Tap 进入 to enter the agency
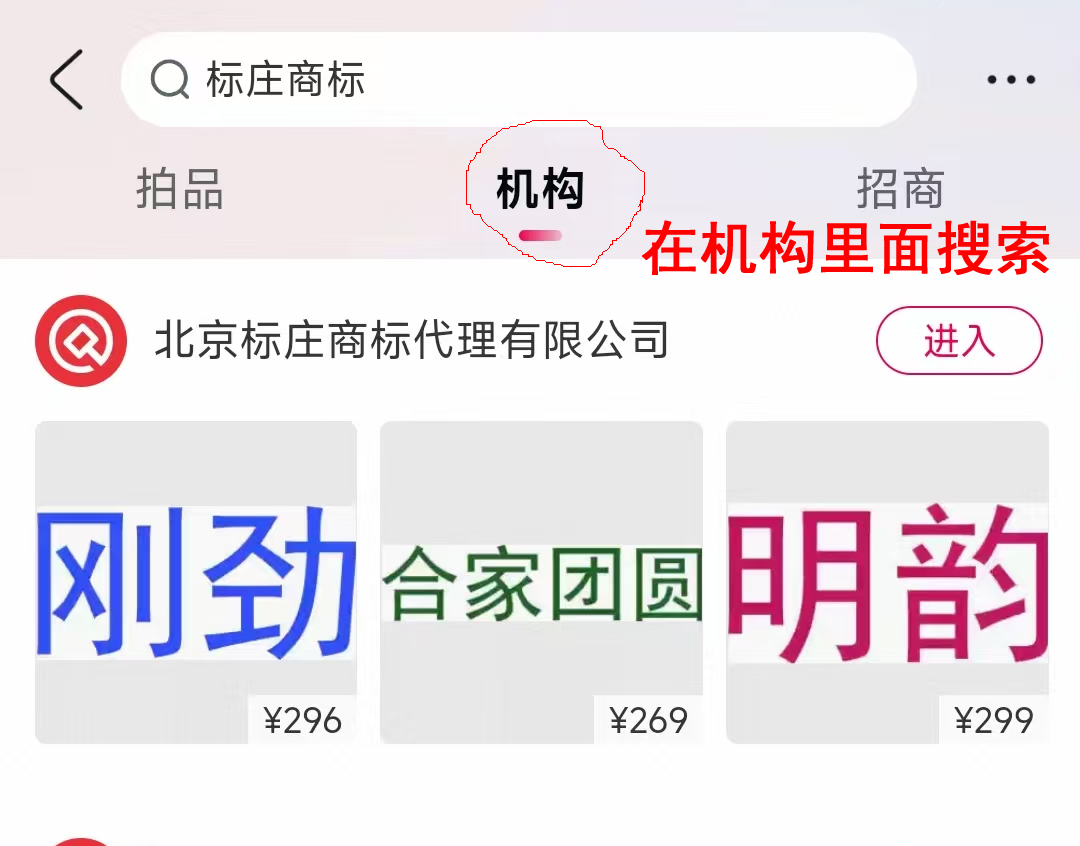 (x=958, y=341)
